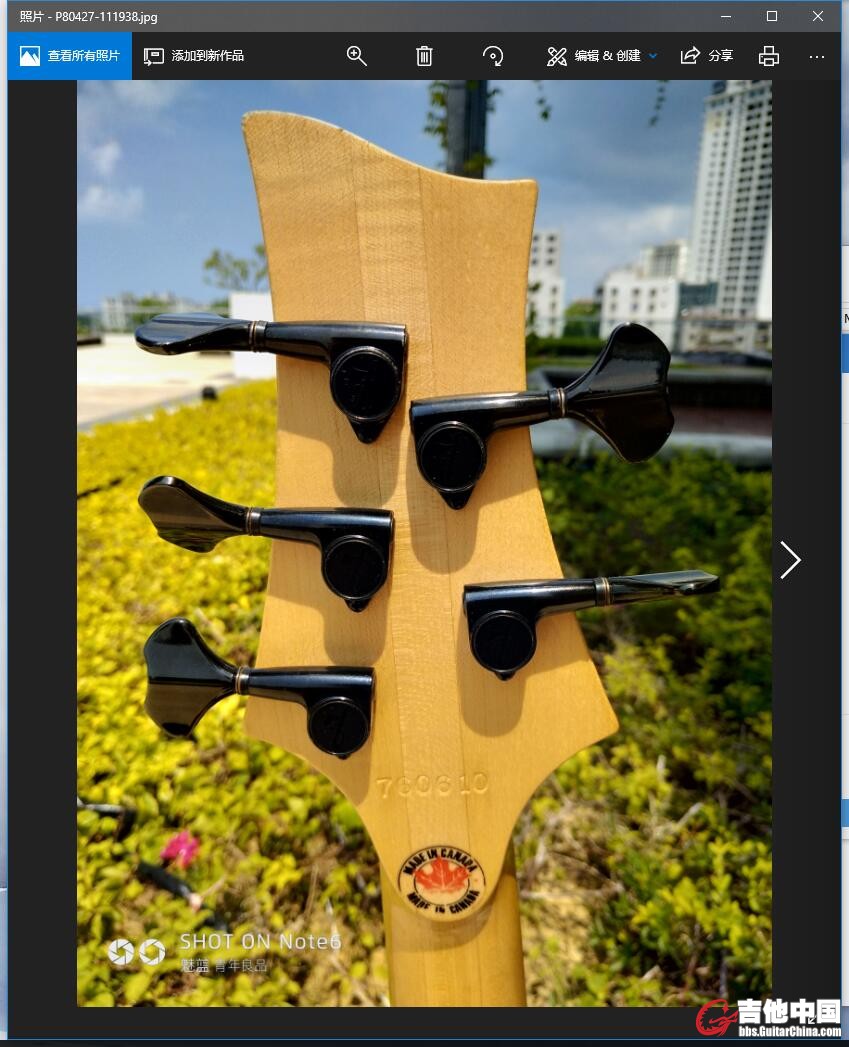Print the photo
Image resolution: width=849 pixels, height=1047 pixels.
coord(768,56)
